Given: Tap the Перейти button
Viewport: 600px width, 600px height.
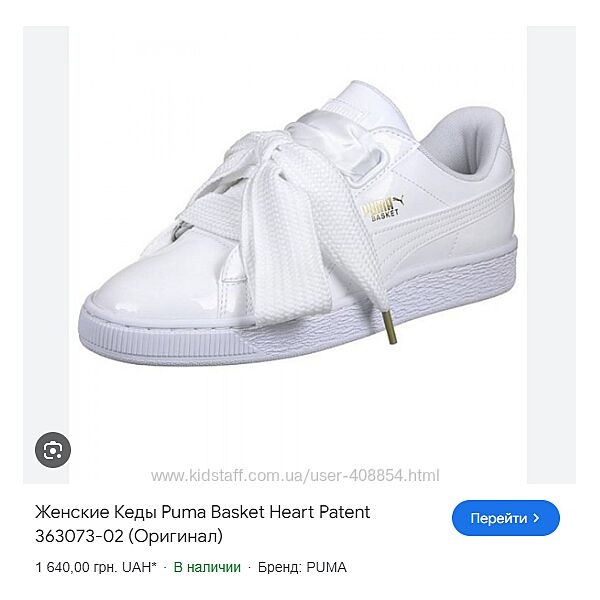Looking at the screenshot, I should point(505,518).
